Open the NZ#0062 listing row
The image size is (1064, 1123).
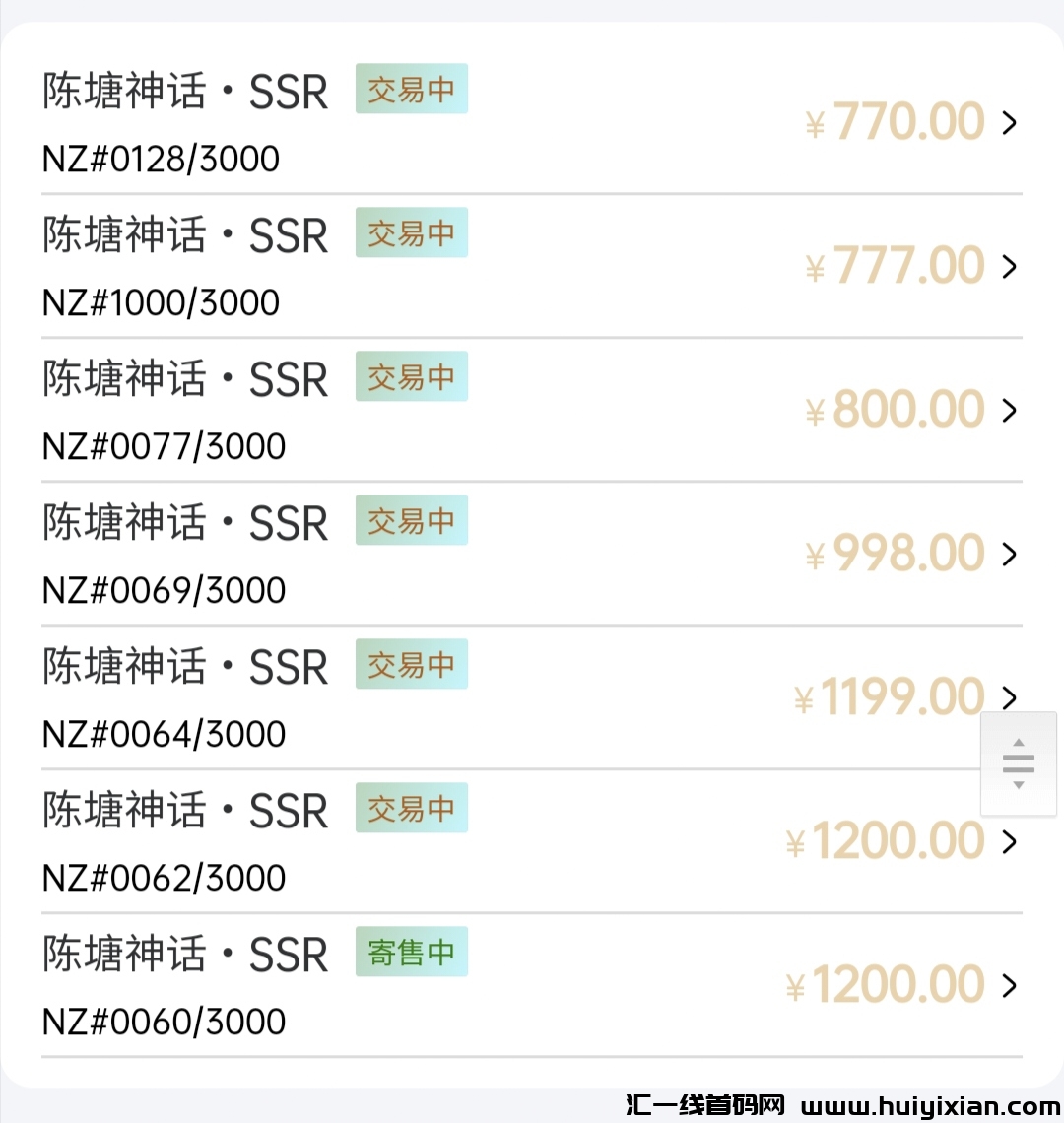(x=532, y=842)
